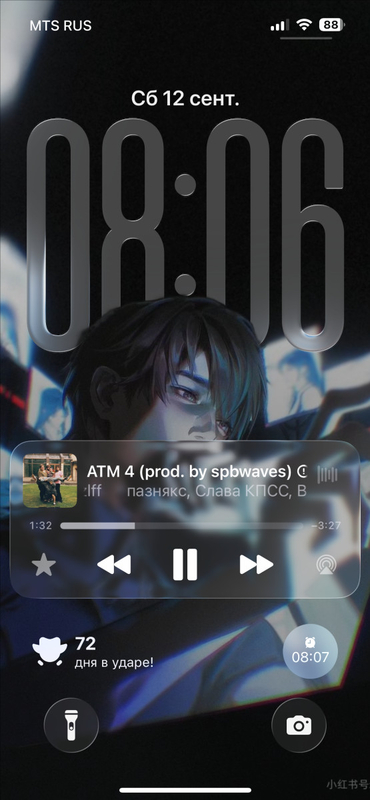Open the ATM 4 album artwork
Image resolution: width=370 pixels, height=800 pixels.
pos(50,481)
